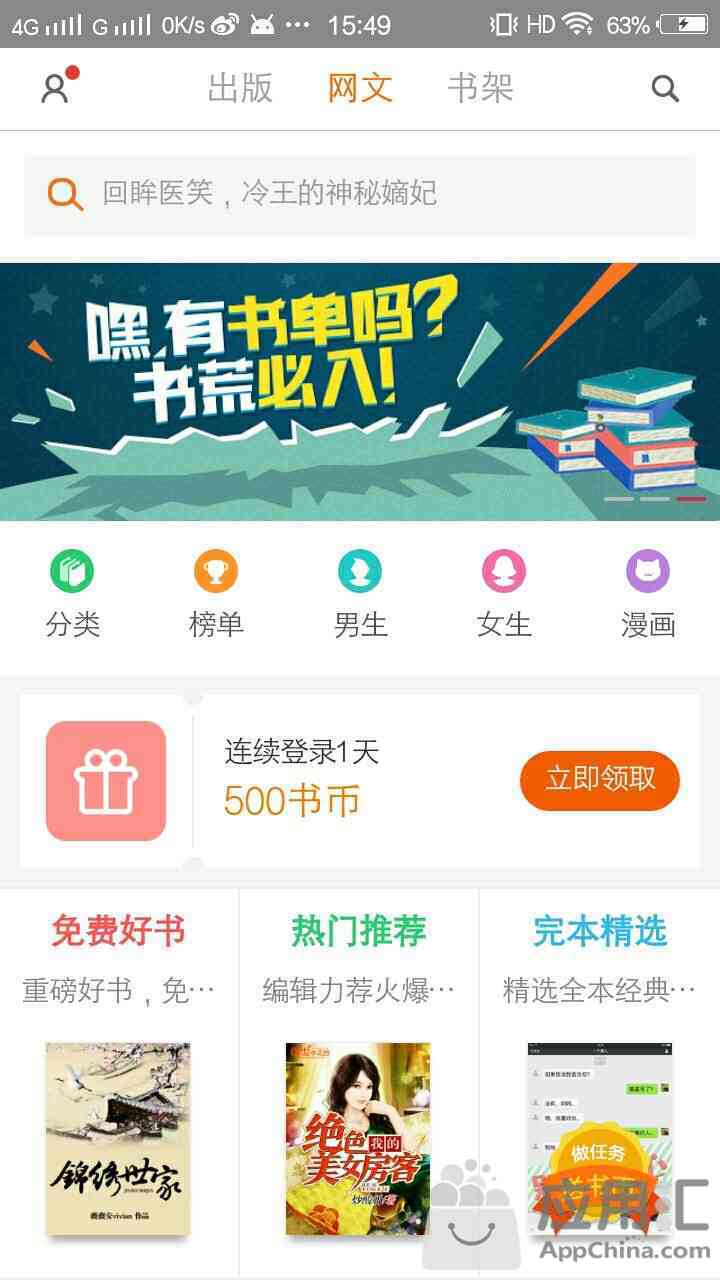This screenshot has height=1280, width=720.
Task: Open the 热门推荐 section
Action: [359, 932]
